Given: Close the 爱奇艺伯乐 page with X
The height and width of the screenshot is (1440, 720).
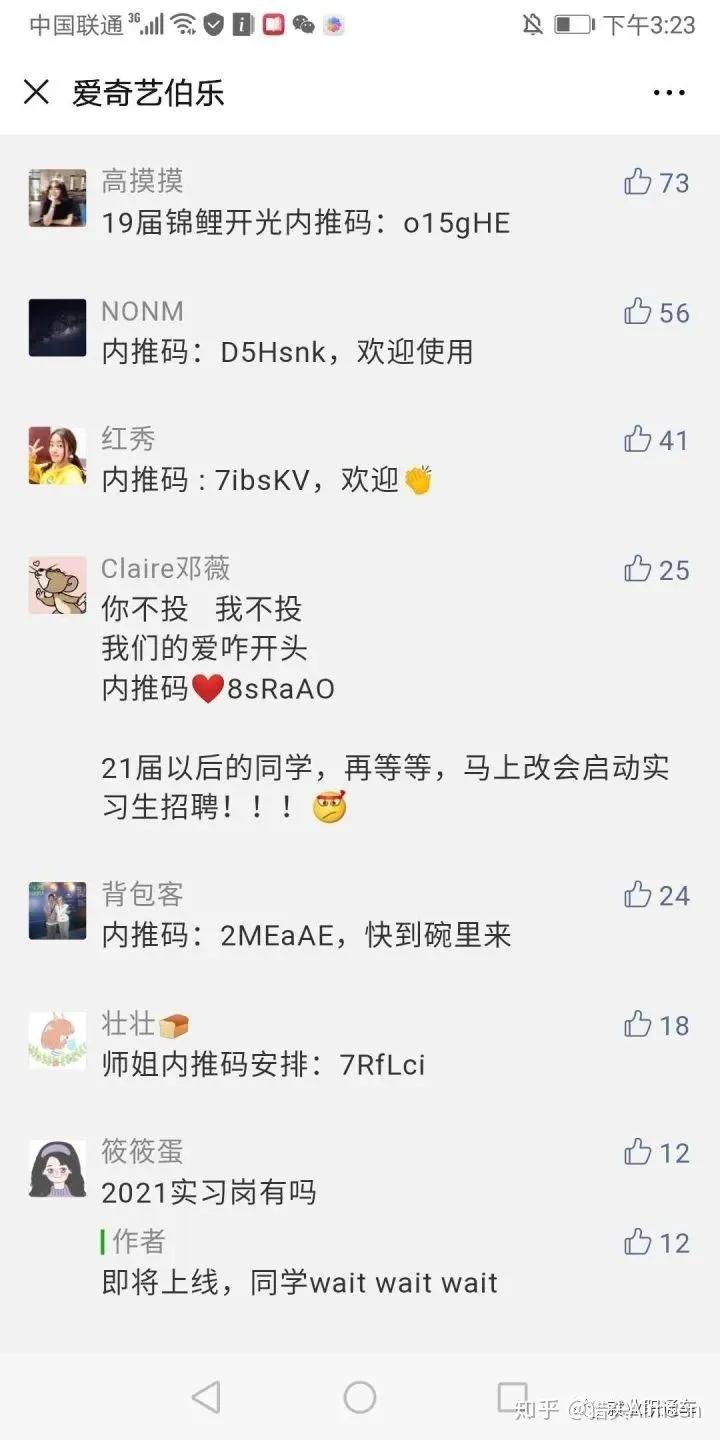Looking at the screenshot, I should (37, 92).
